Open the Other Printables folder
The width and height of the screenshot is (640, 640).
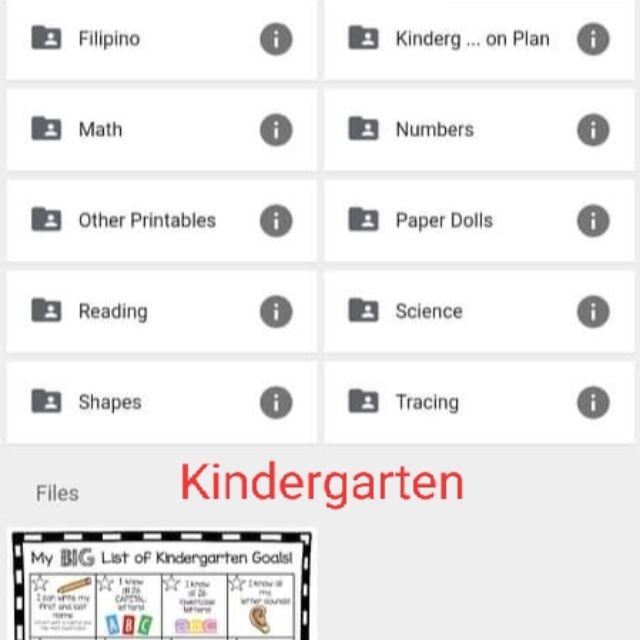146,220
